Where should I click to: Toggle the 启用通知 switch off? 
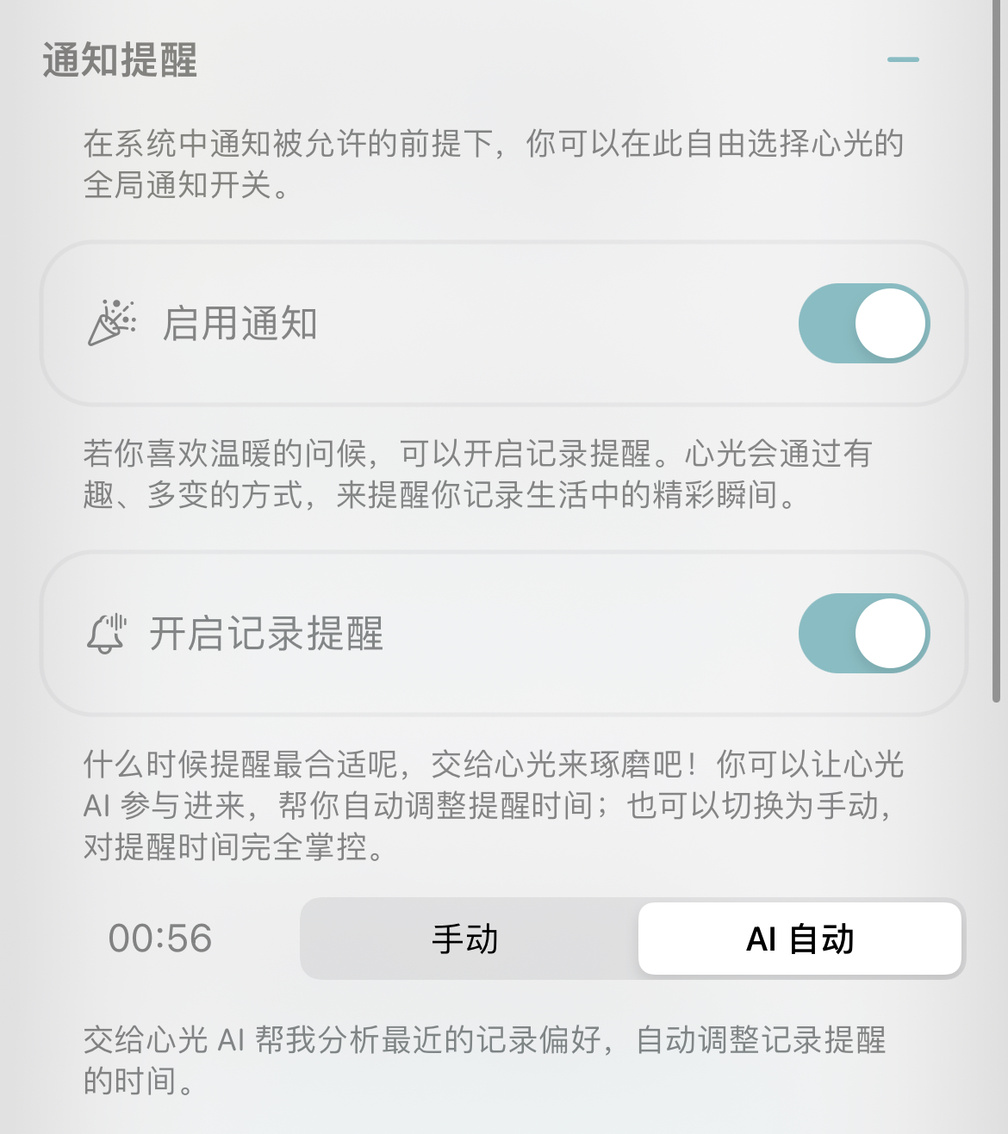click(x=863, y=324)
